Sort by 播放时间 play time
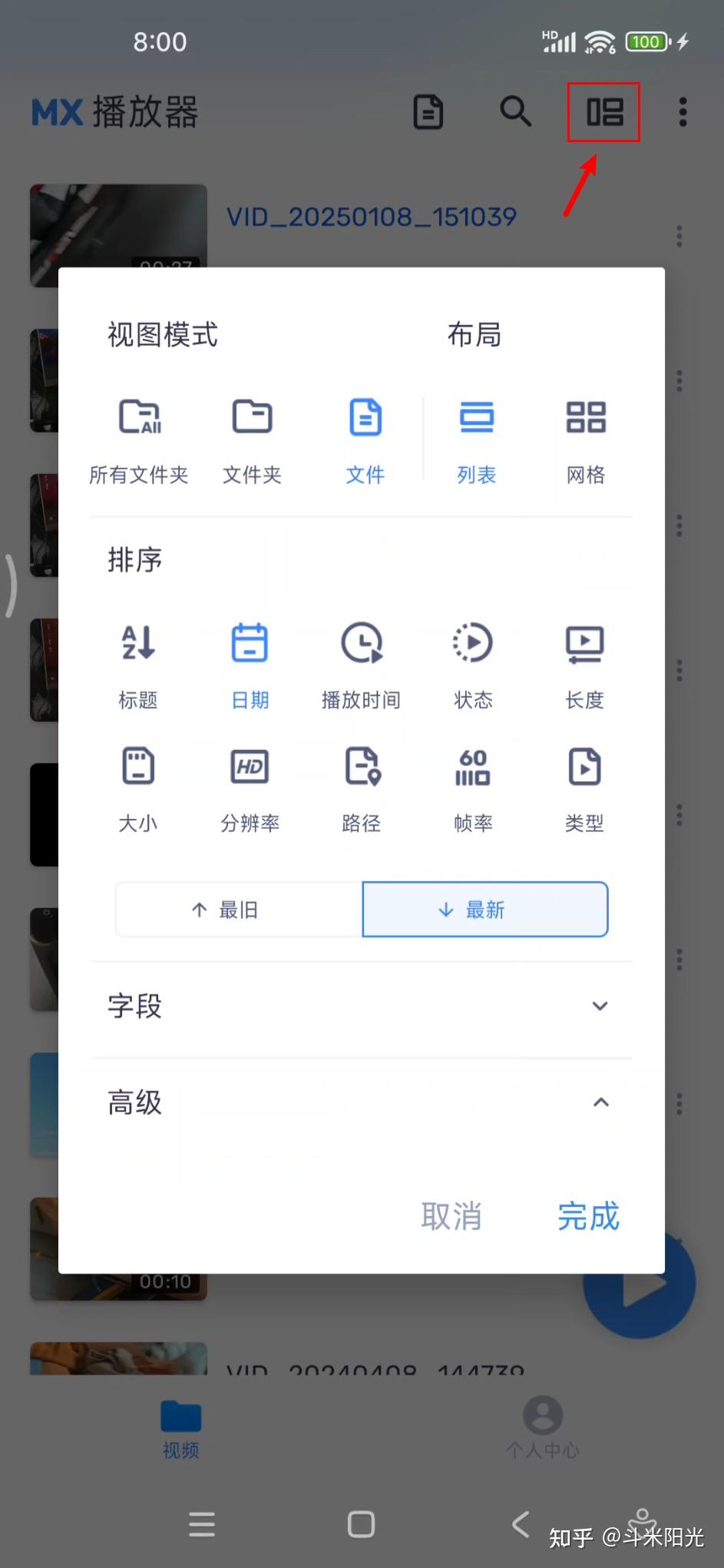 pos(361,663)
